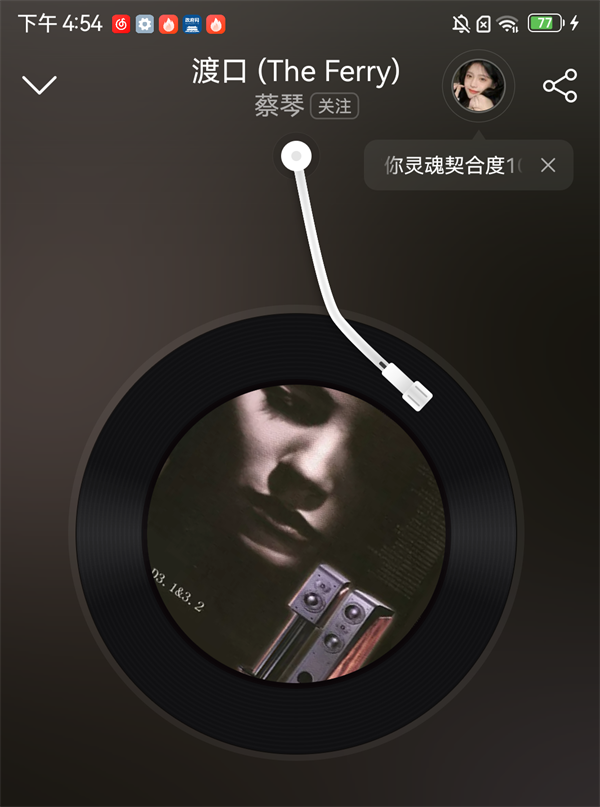
Task: Open the user avatar at top right
Action: pyautogui.click(x=478, y=86)
